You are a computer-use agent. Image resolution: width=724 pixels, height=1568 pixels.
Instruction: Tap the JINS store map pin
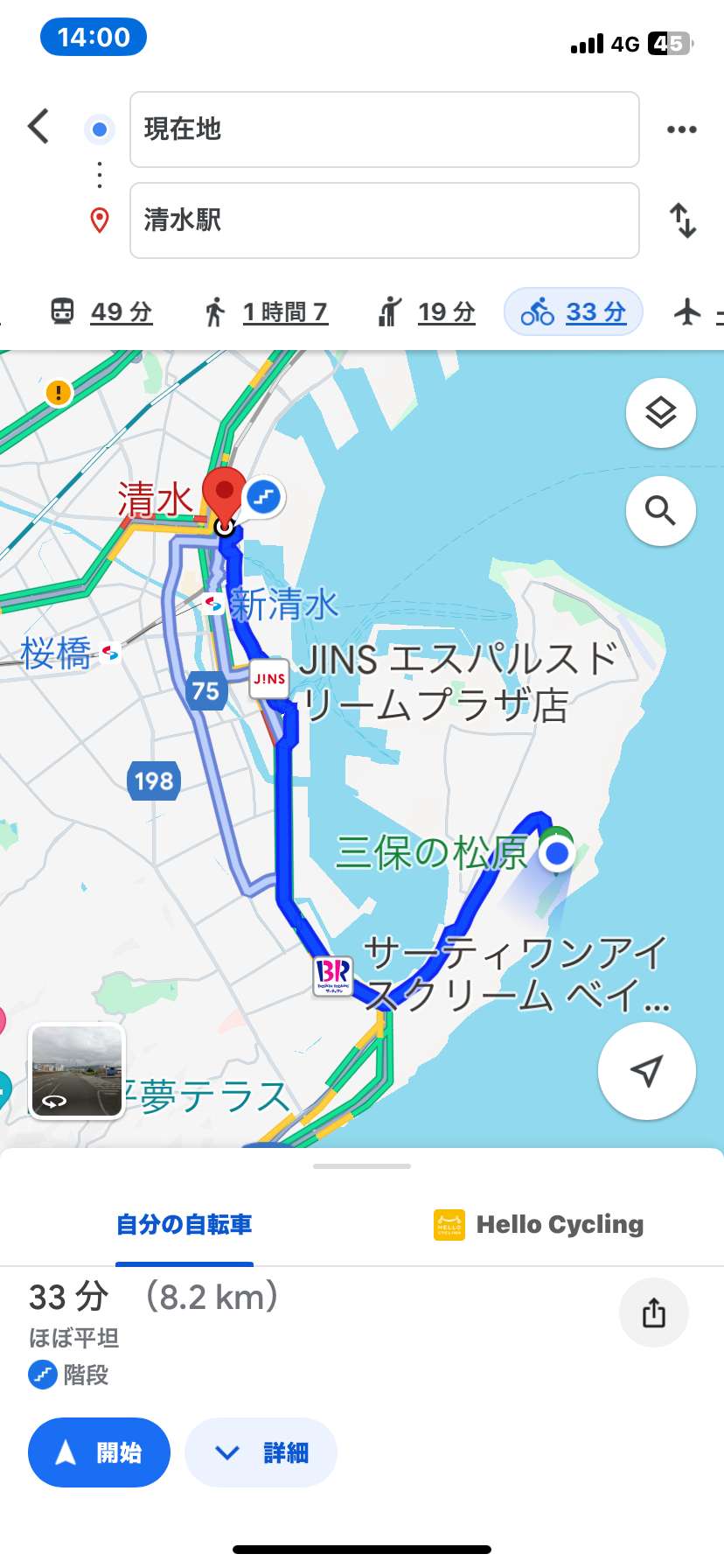[x=269, y=678]
